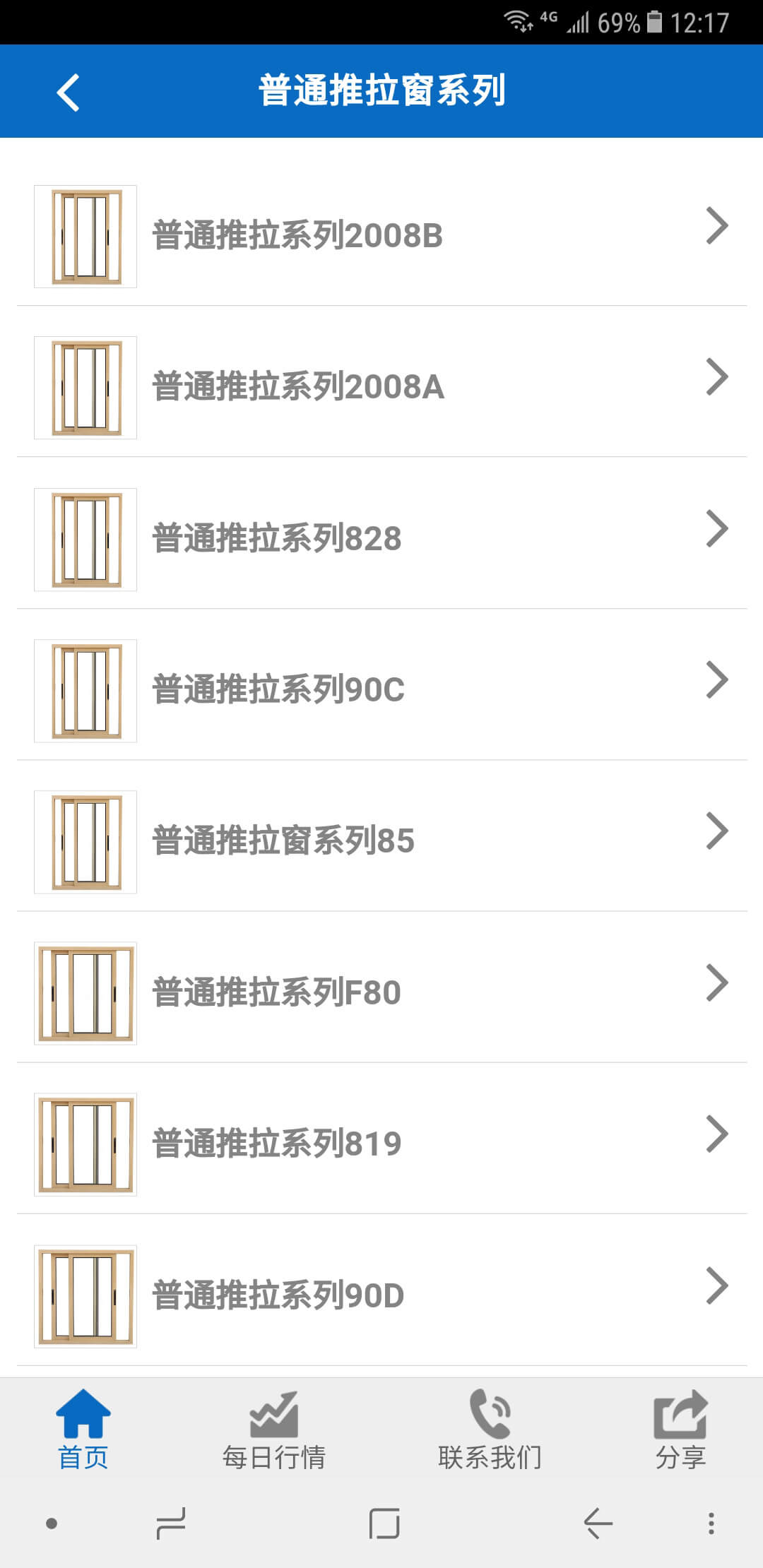The width and height of the screenshot is (763, 1568).
Task: View the 普通推拉系列F80 item
Action: [381, 992]
